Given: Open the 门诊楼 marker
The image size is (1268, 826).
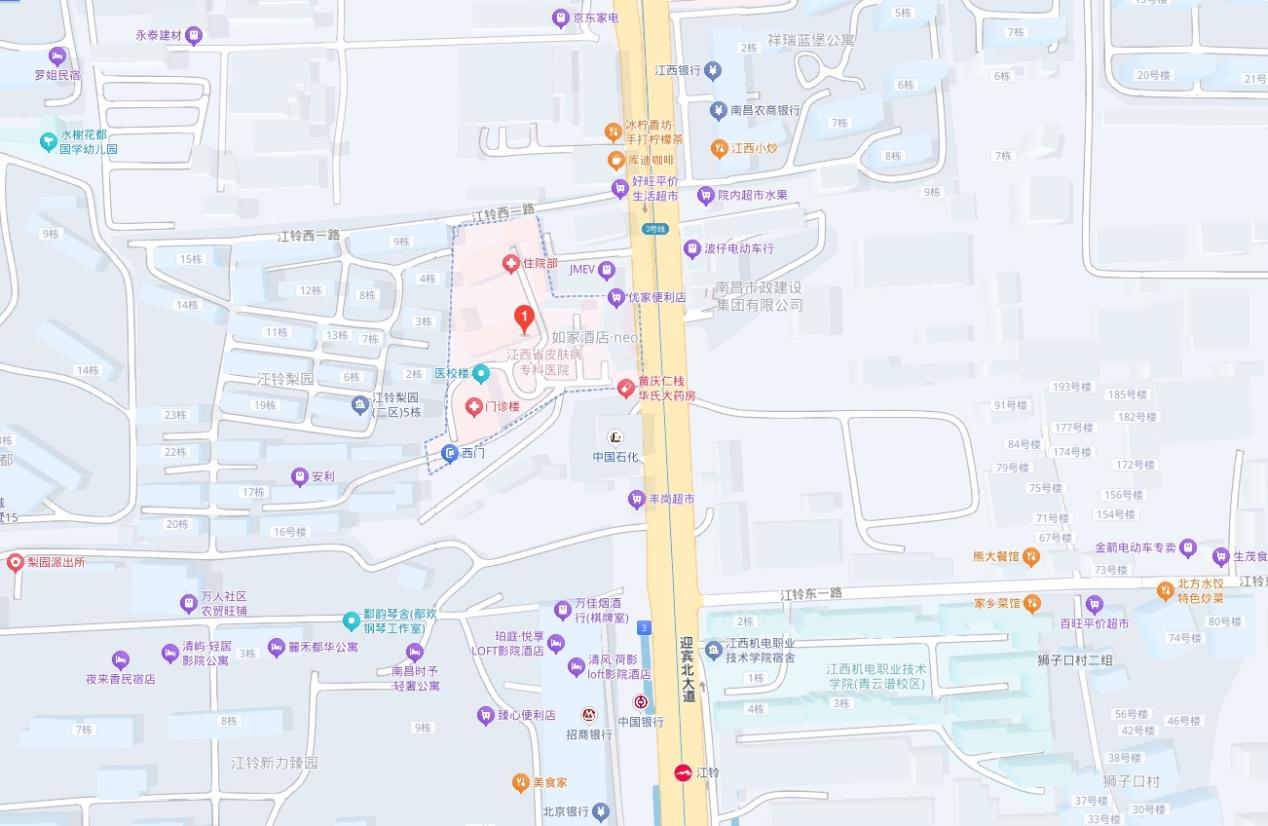Looking at the screenshot, I should click(474, 407).
